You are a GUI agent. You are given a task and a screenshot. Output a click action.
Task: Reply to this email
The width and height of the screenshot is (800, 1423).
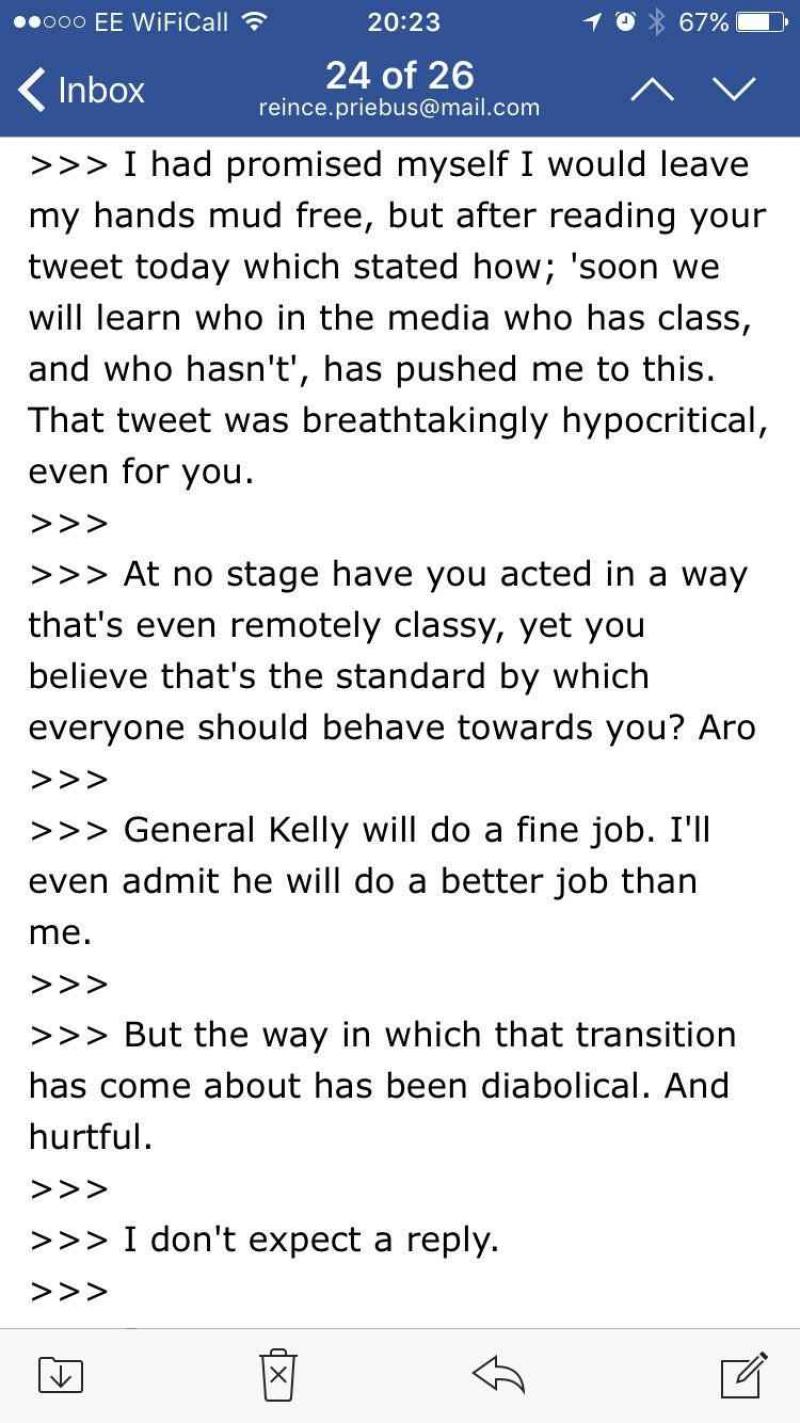(x=498, y=1374)
